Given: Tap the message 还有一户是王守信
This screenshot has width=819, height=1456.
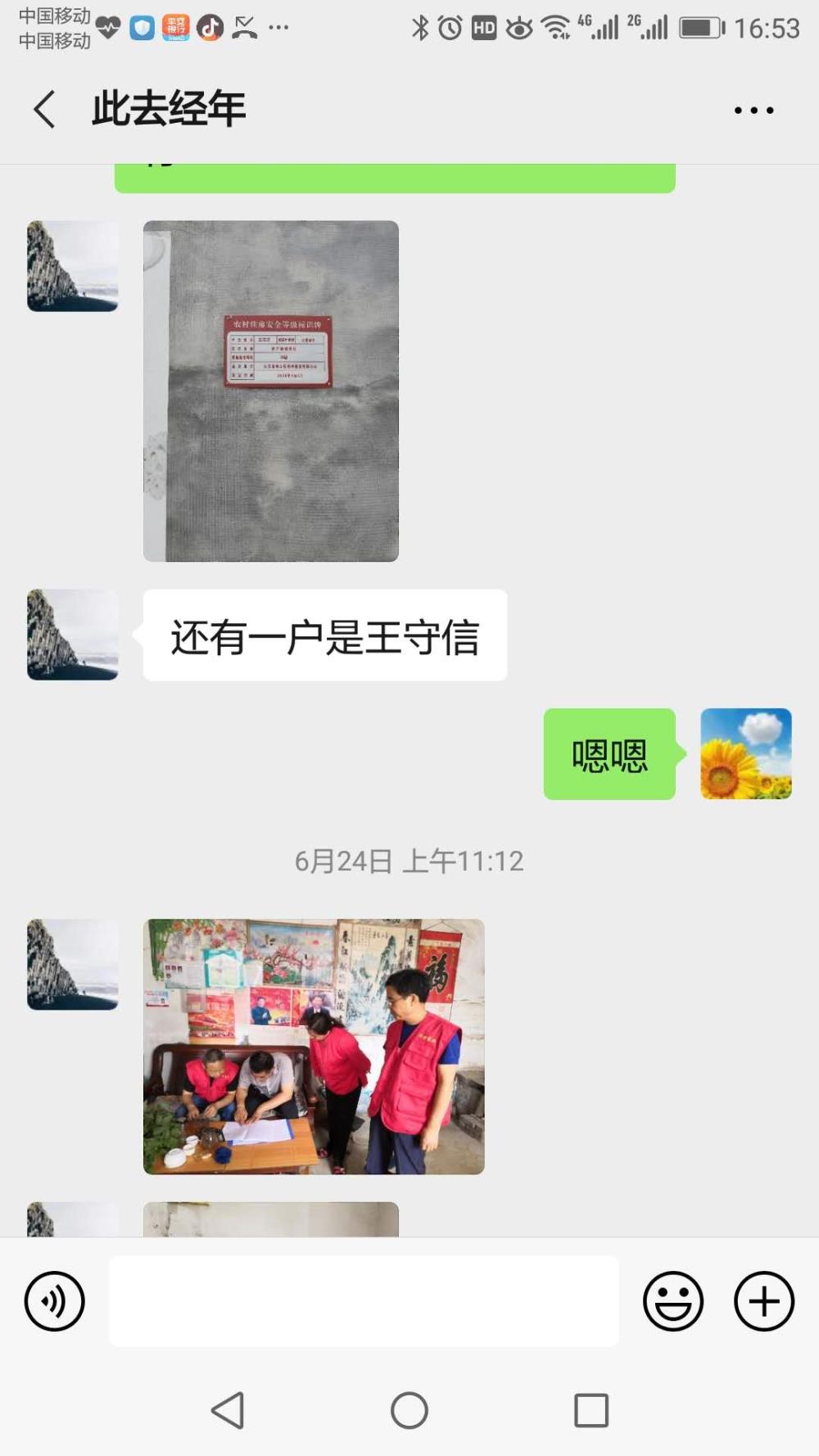Looking at the screenshot, I should 325,635.
